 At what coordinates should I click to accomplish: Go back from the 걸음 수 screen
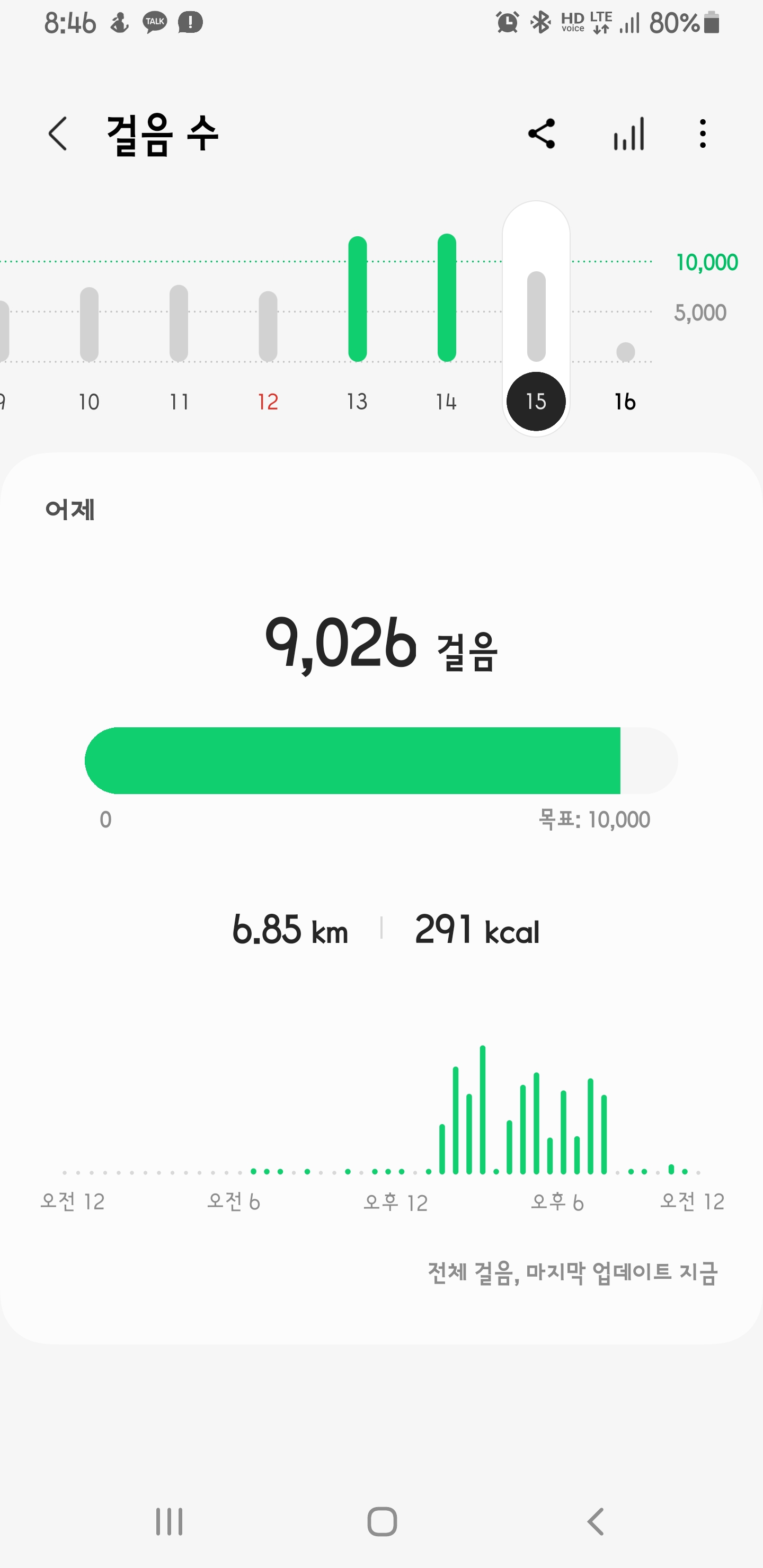pos(58,134)
